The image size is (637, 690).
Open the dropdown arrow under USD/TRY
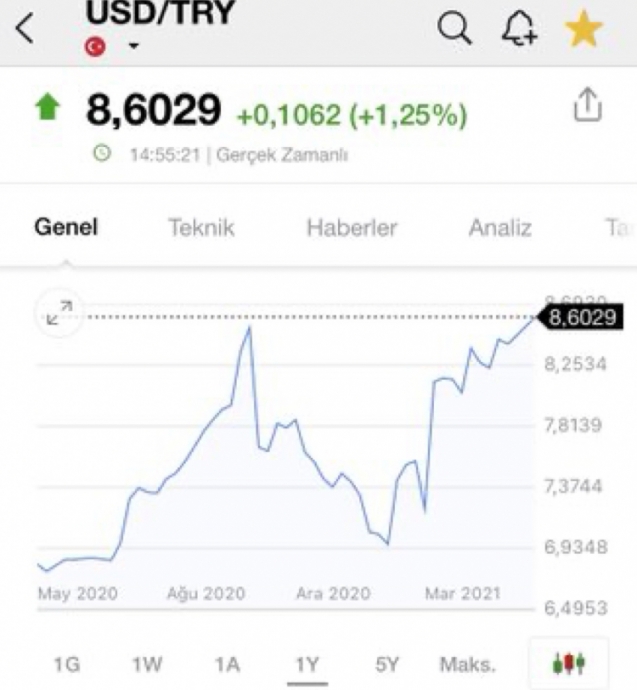[133, 47]
